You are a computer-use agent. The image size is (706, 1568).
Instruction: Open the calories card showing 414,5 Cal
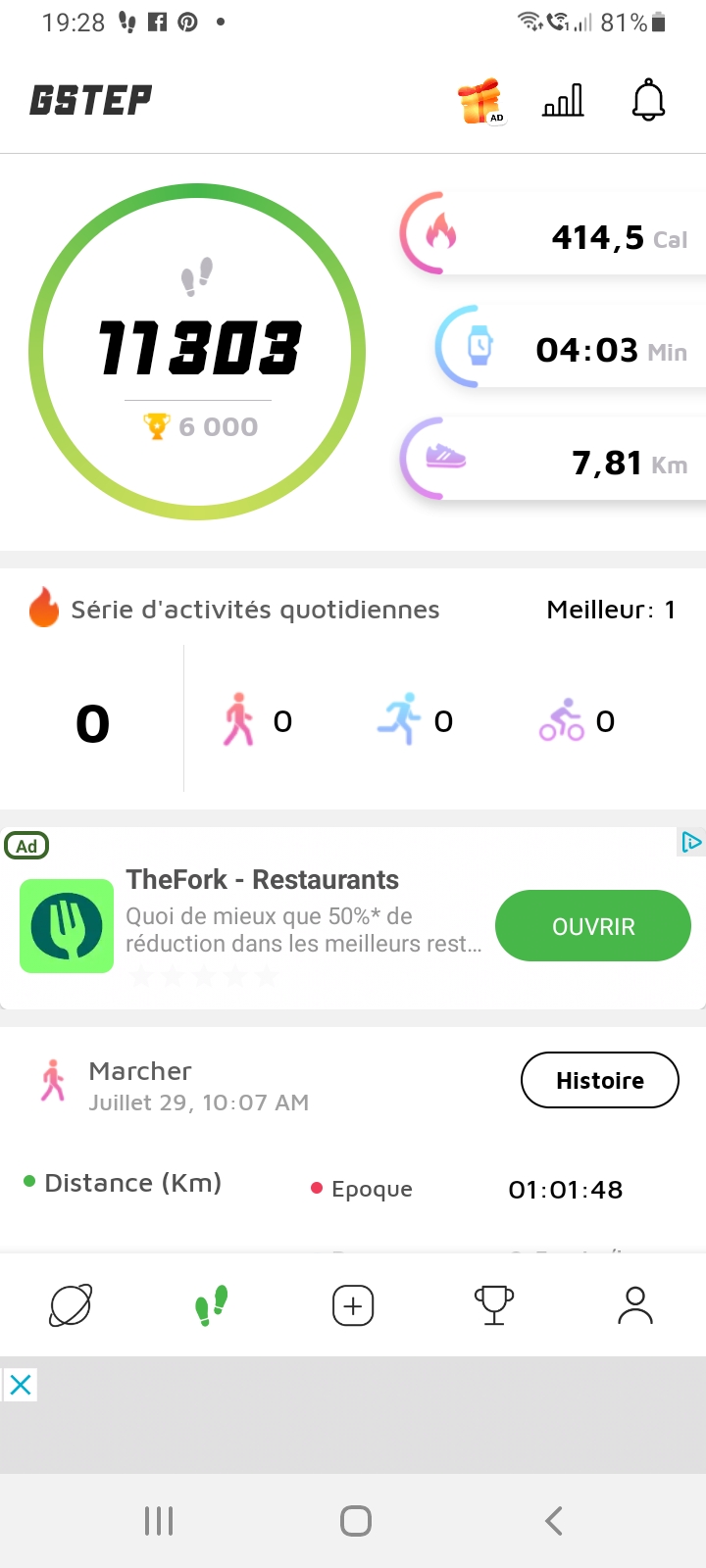553,233
